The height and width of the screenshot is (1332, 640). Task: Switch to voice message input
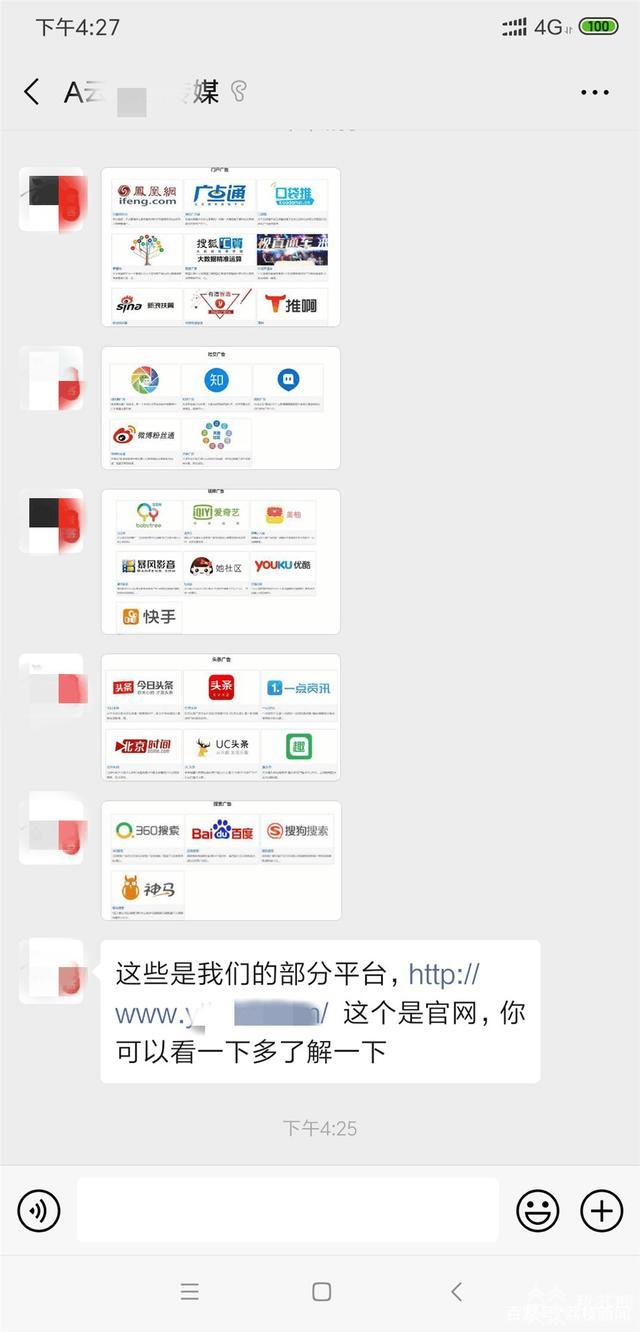coord(39,1211)
